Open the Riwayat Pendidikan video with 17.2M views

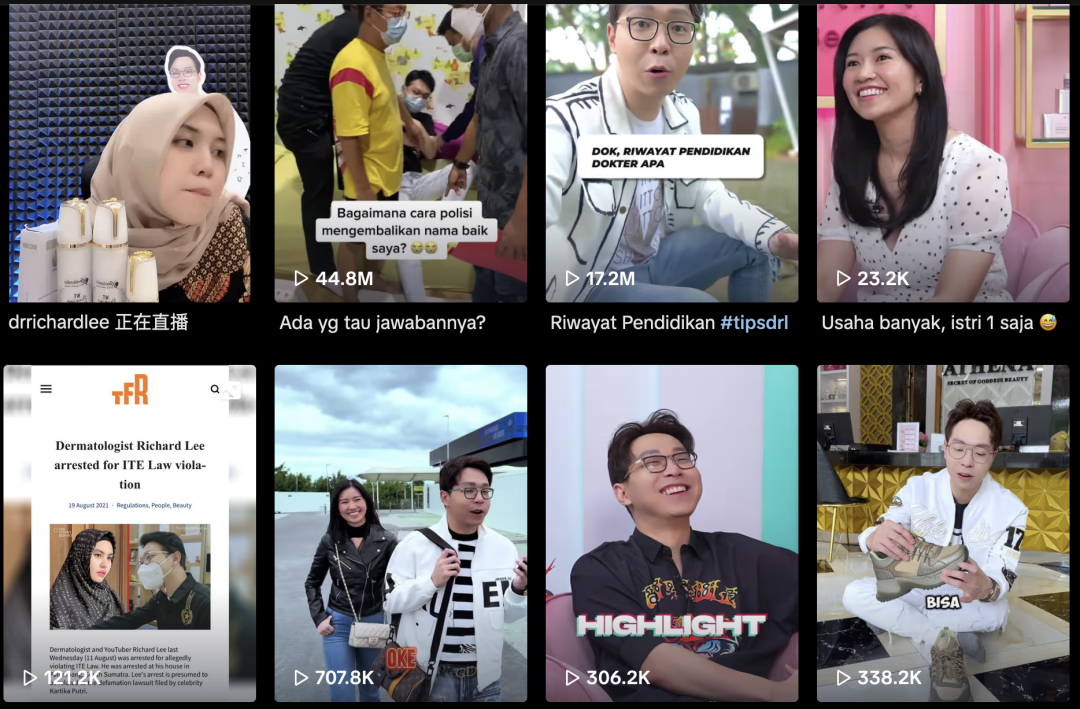[x=671, y=152]
